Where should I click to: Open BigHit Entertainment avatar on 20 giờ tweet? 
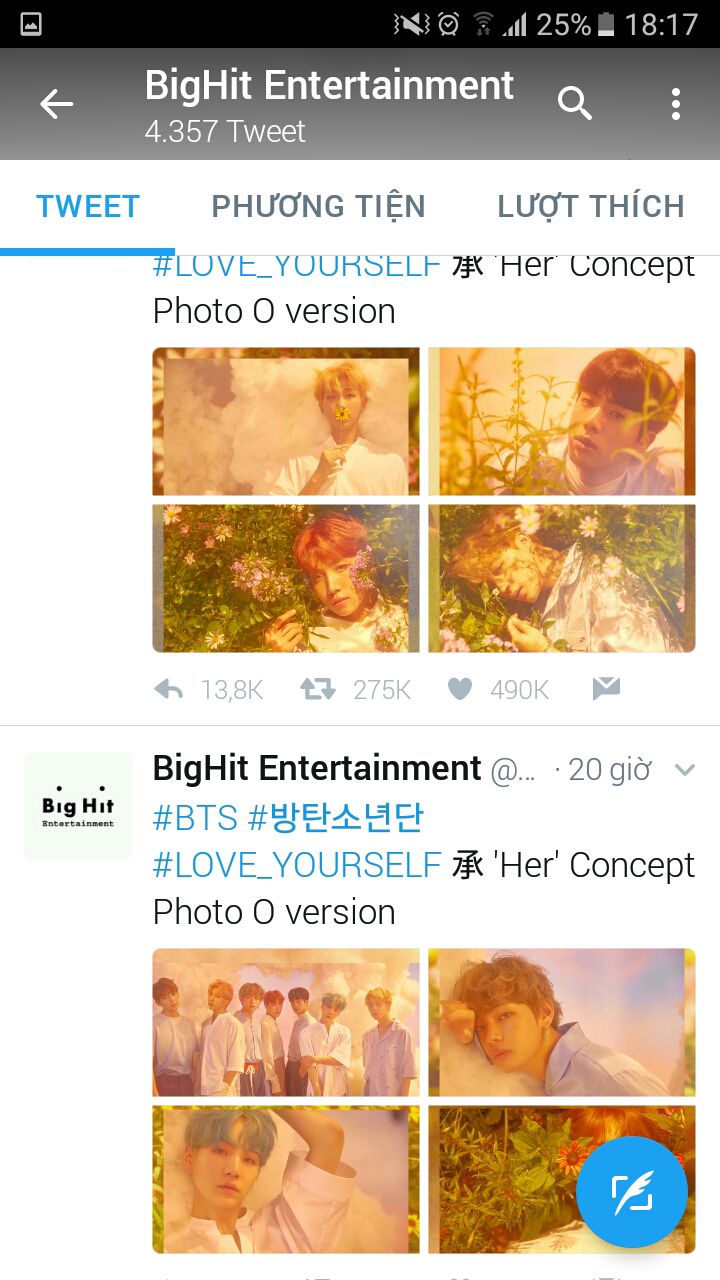click(x=78, y=806)
